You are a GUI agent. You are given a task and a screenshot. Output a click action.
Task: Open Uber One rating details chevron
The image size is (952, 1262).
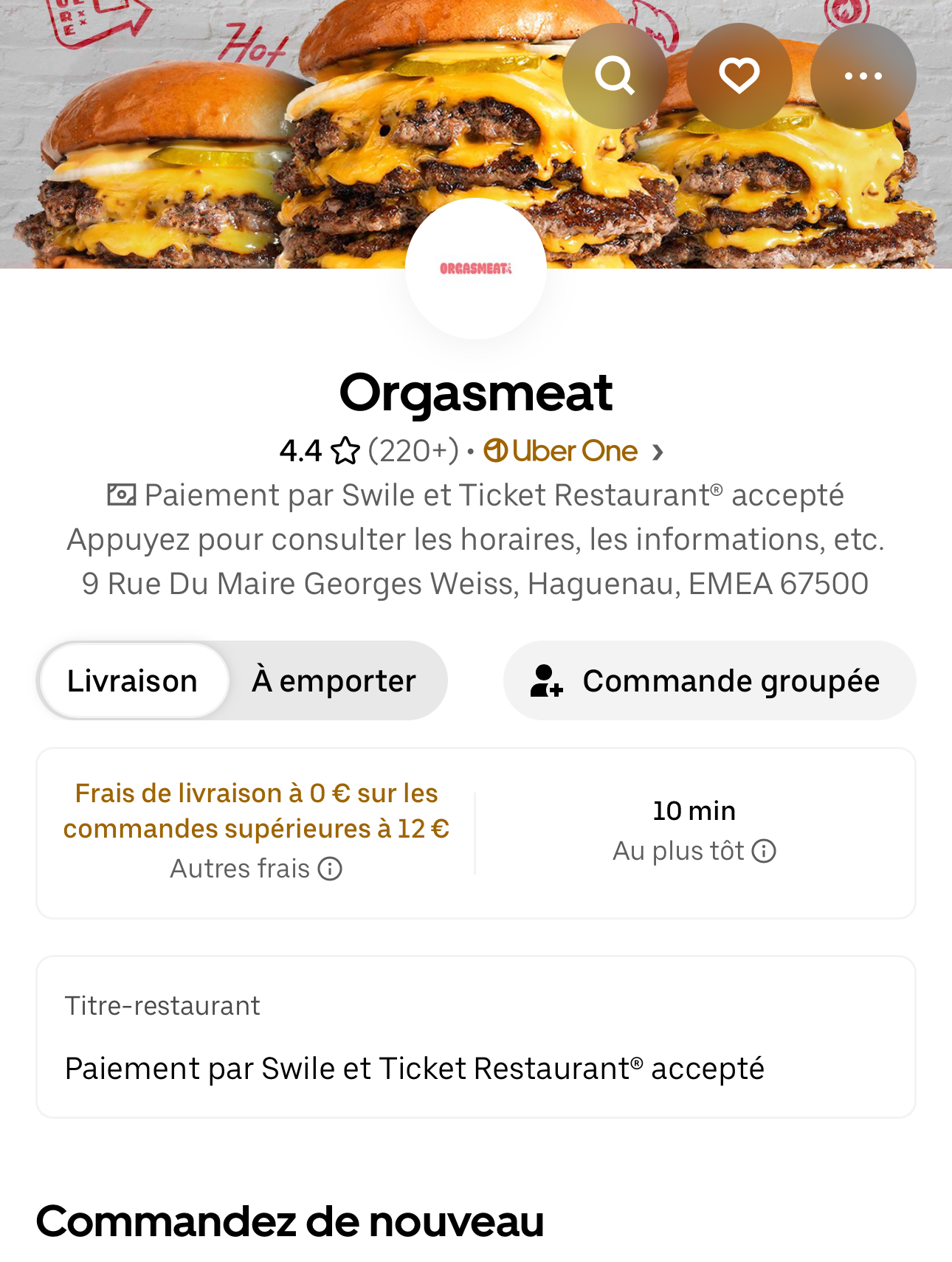[x=658, y=452]
